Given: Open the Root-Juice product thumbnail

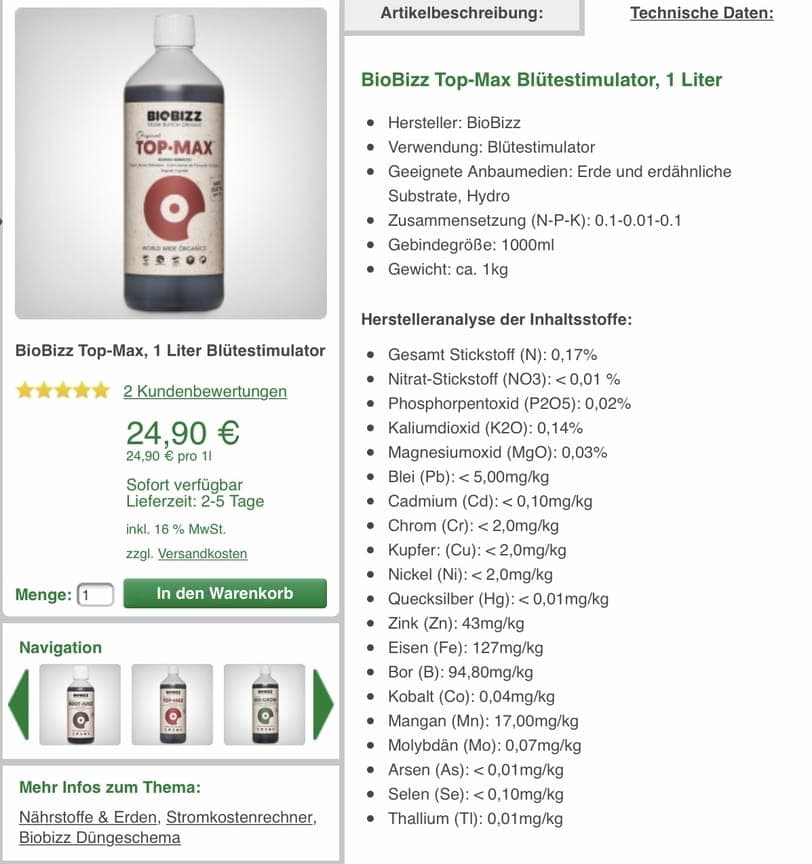Looking at the screenshot, I should click(x=80, y=704).
